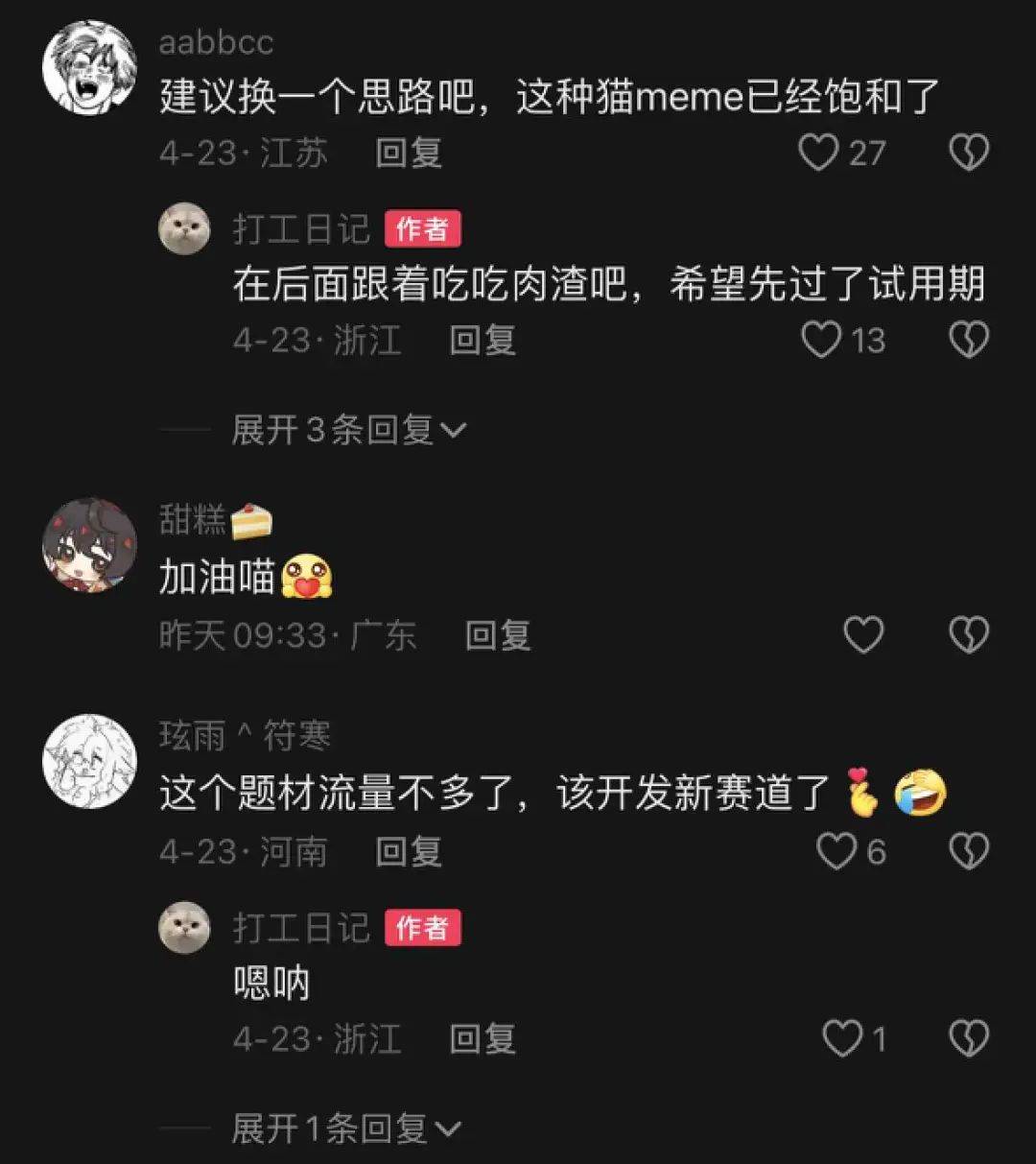Dislike the author's 嗯呐 reply
The width and height of the screenshot is (1036, 1164).
click(x=968, y=1038)
